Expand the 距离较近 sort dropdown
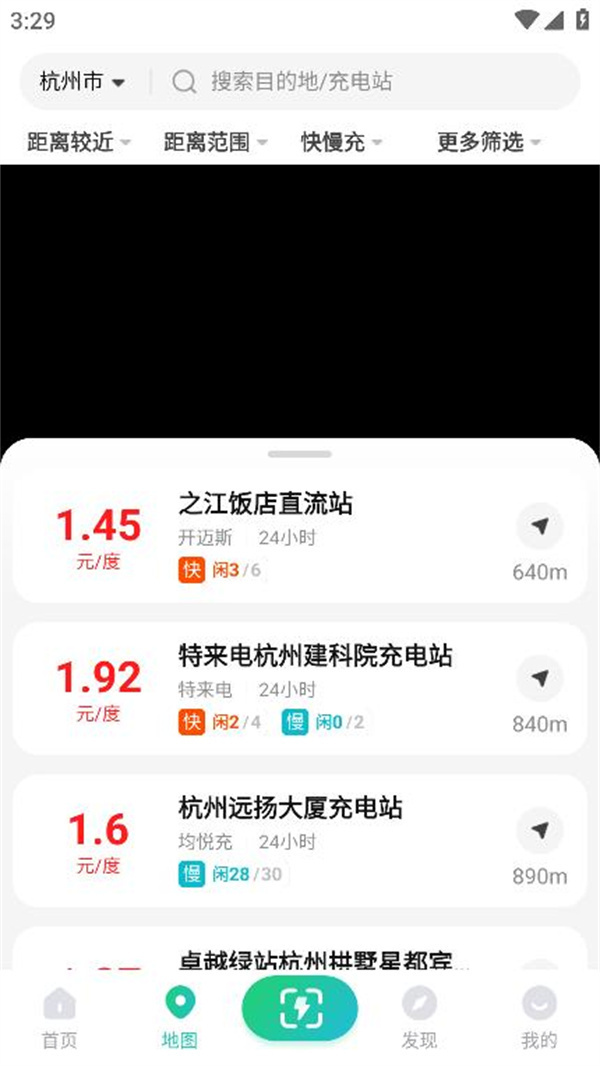600x1066 pixels. [78, 142]
